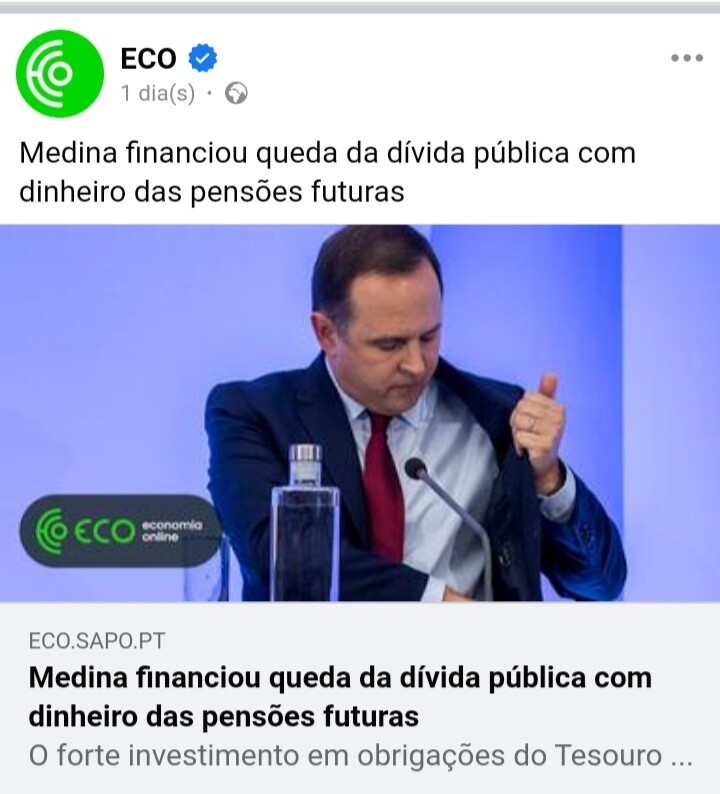This screenshot has width=720, height=794.
Task: Tap the ECO page name
Action: point(148,59)
